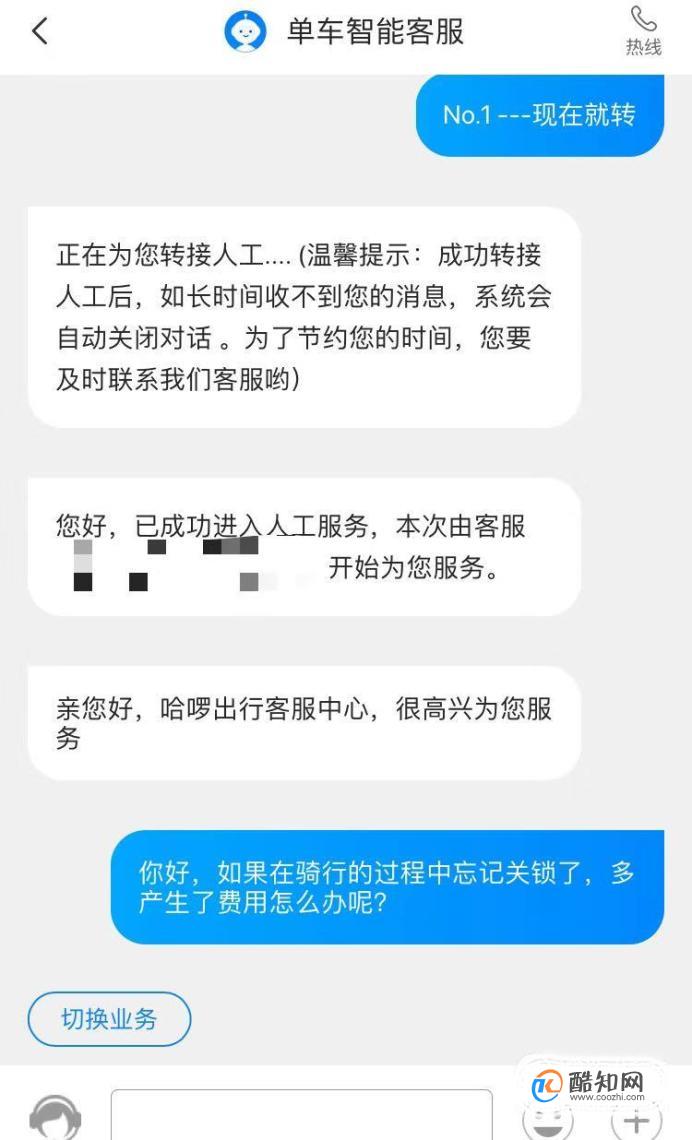Open the plus attachment menu
692x1140 pixels.
(637, 1120)
